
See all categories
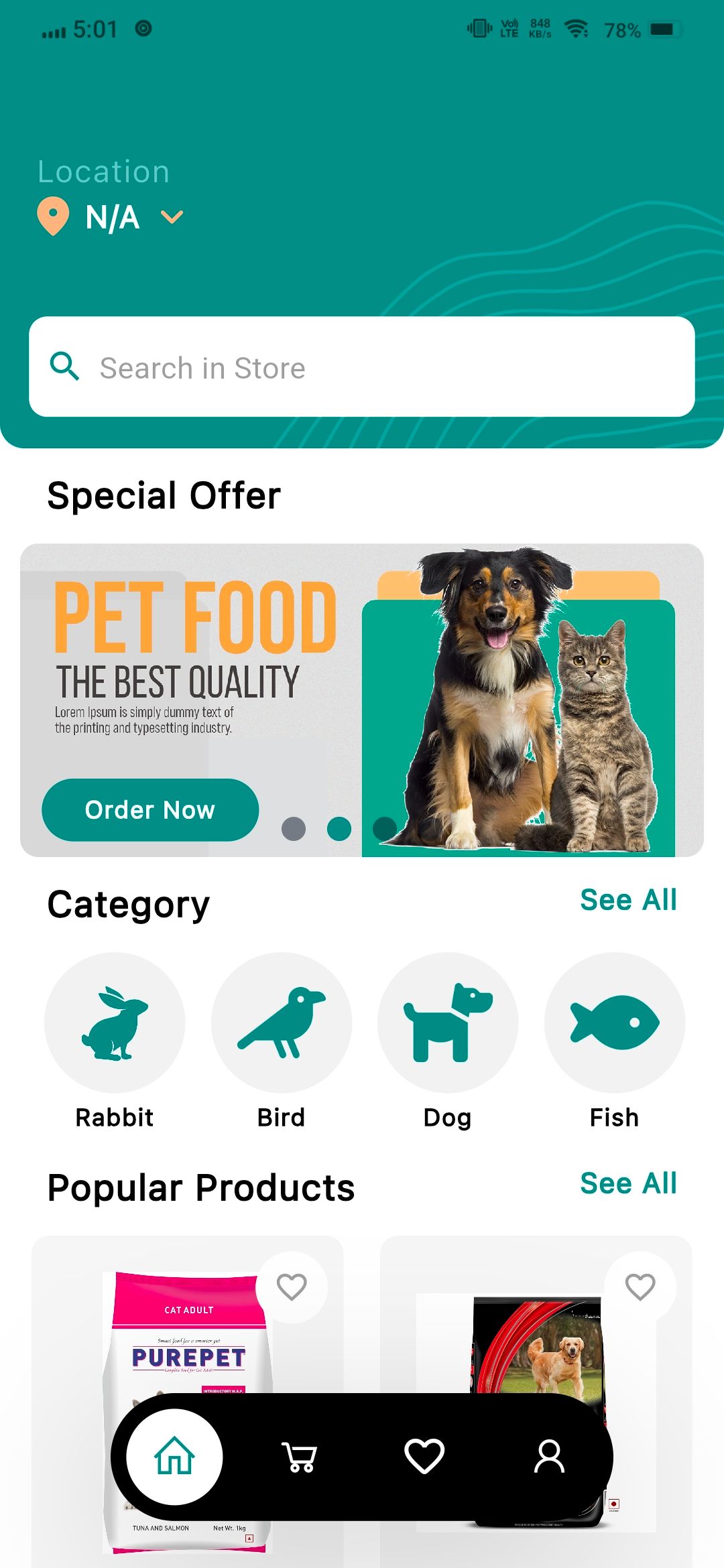[628, 900]
